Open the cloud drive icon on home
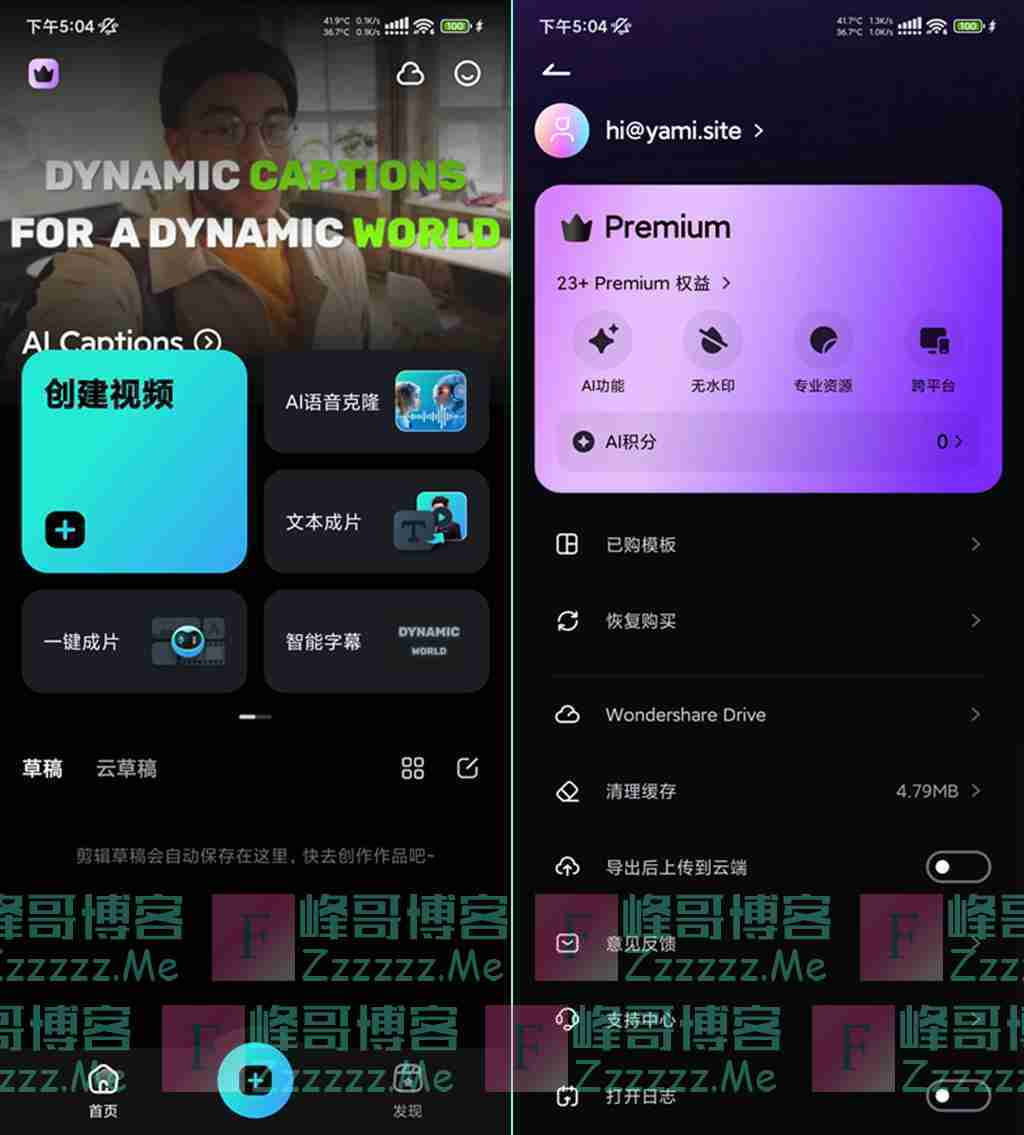The width and height of the screenshot is (1024, 1135). (410, 74)
